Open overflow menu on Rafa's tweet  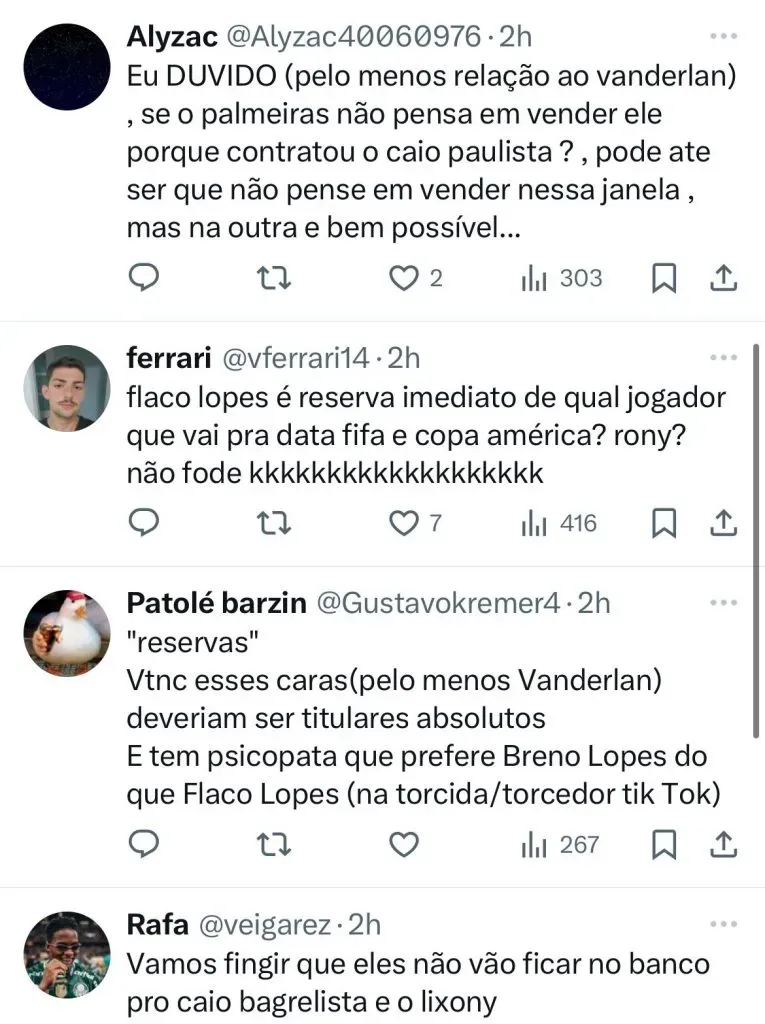click(x=723, y=925)
